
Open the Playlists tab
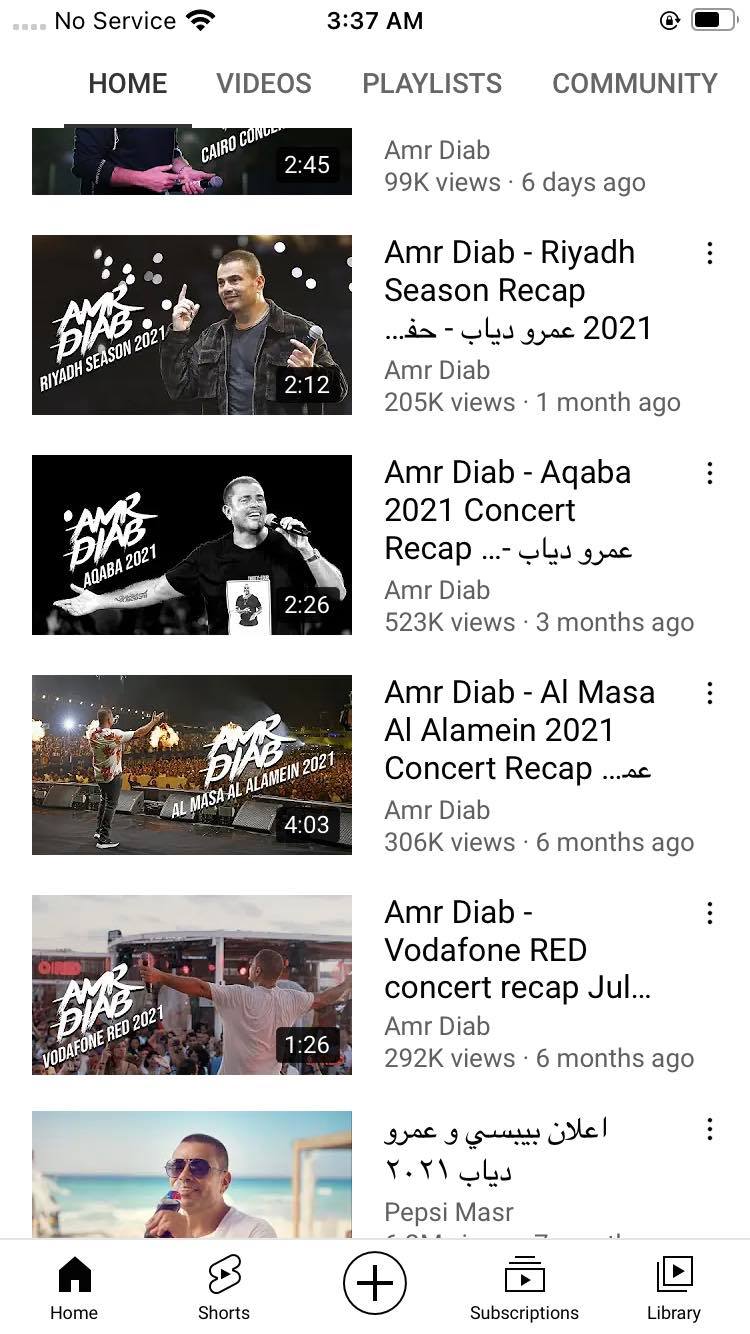432,83
